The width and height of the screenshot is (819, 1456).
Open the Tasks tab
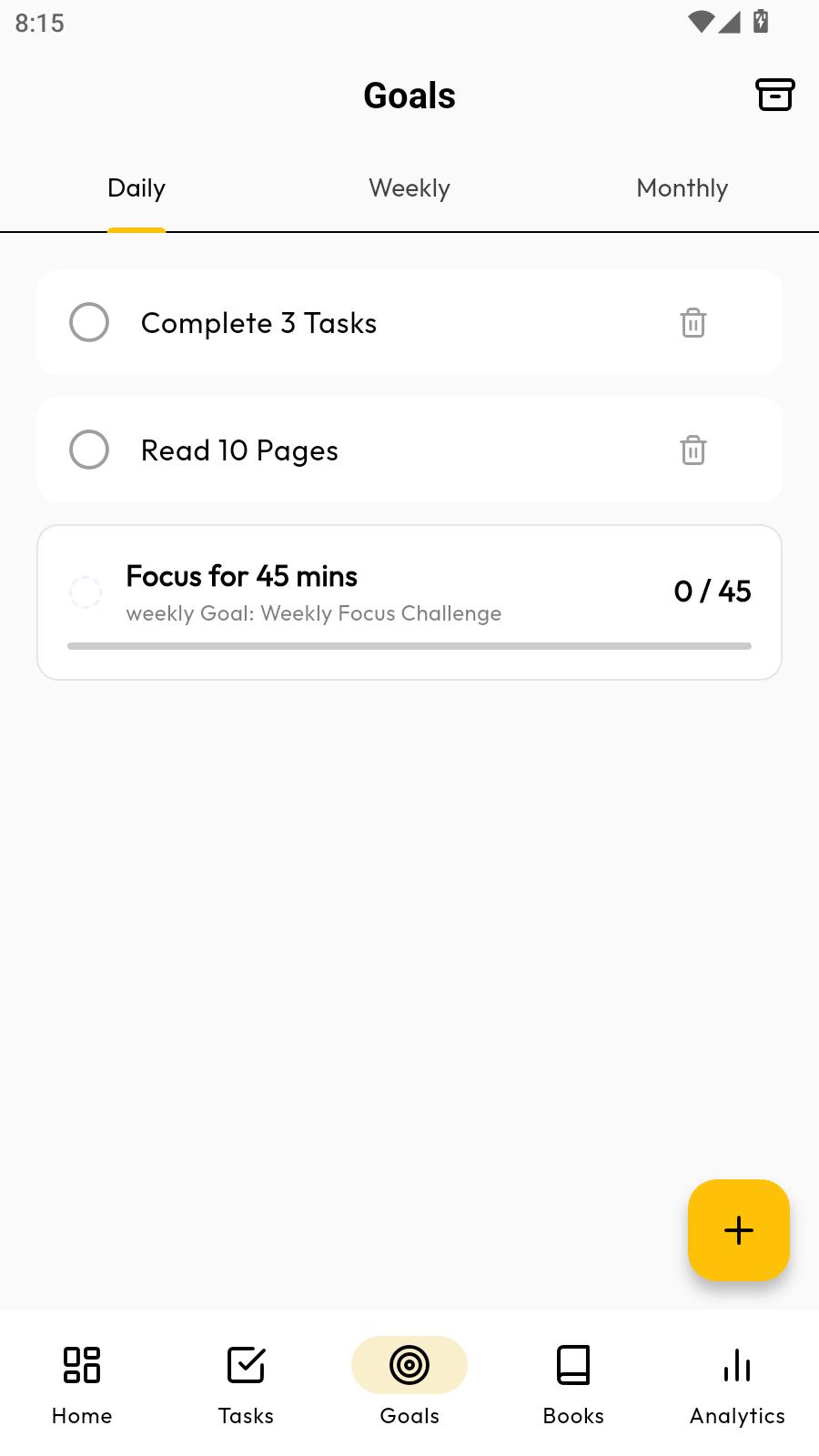[246, 1383]
